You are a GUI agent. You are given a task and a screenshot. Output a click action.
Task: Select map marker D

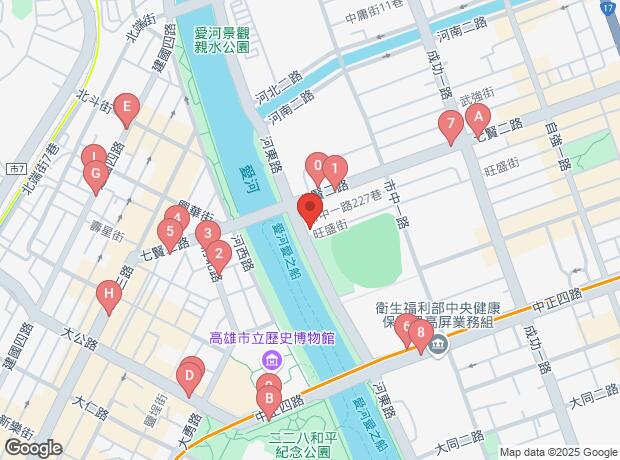tap(187, 376)
